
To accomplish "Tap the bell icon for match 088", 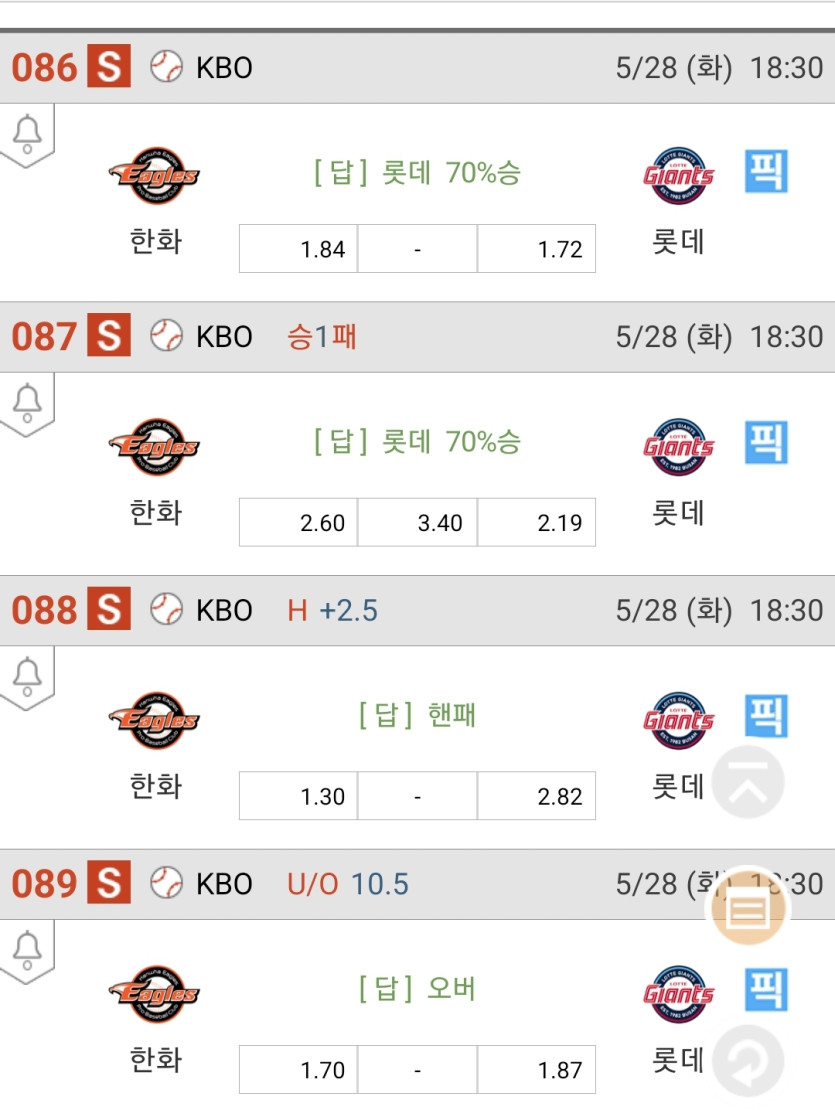I will [x=27, y=675].
